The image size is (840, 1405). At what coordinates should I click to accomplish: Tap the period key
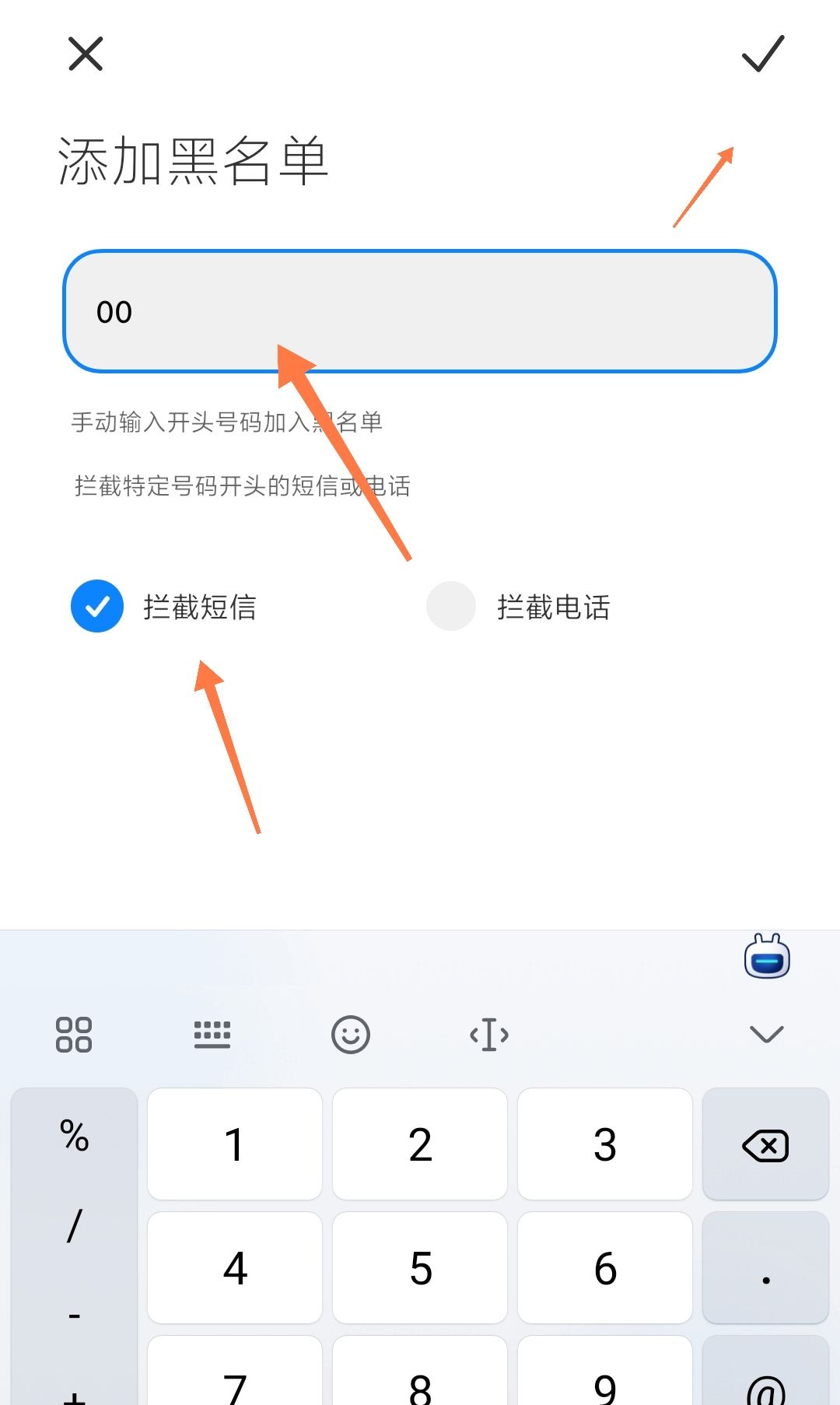click(x=765, y=1268)
